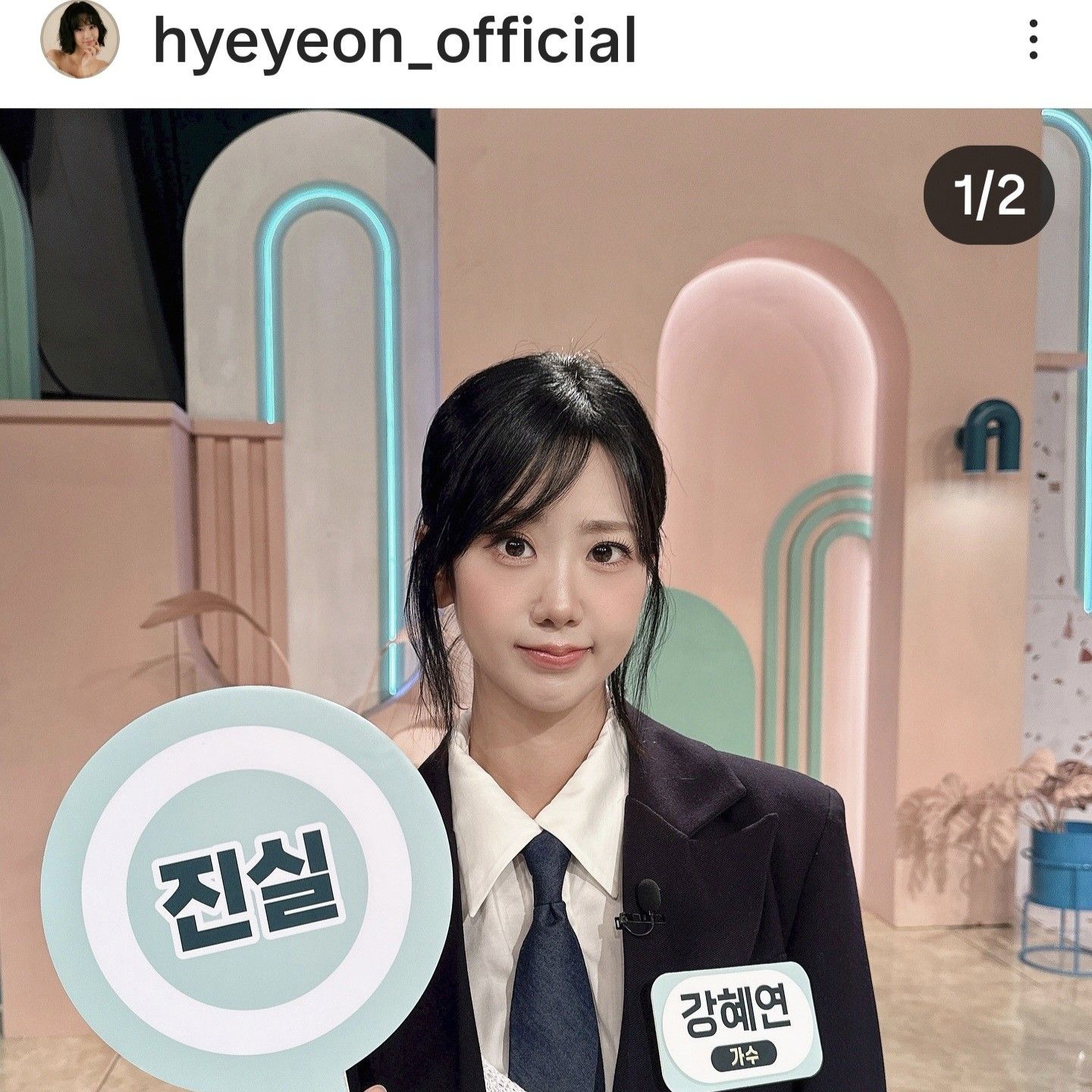Open hyeyeon_official's profile picture
1092x1092 pixels.
click(x=80, y=40)
